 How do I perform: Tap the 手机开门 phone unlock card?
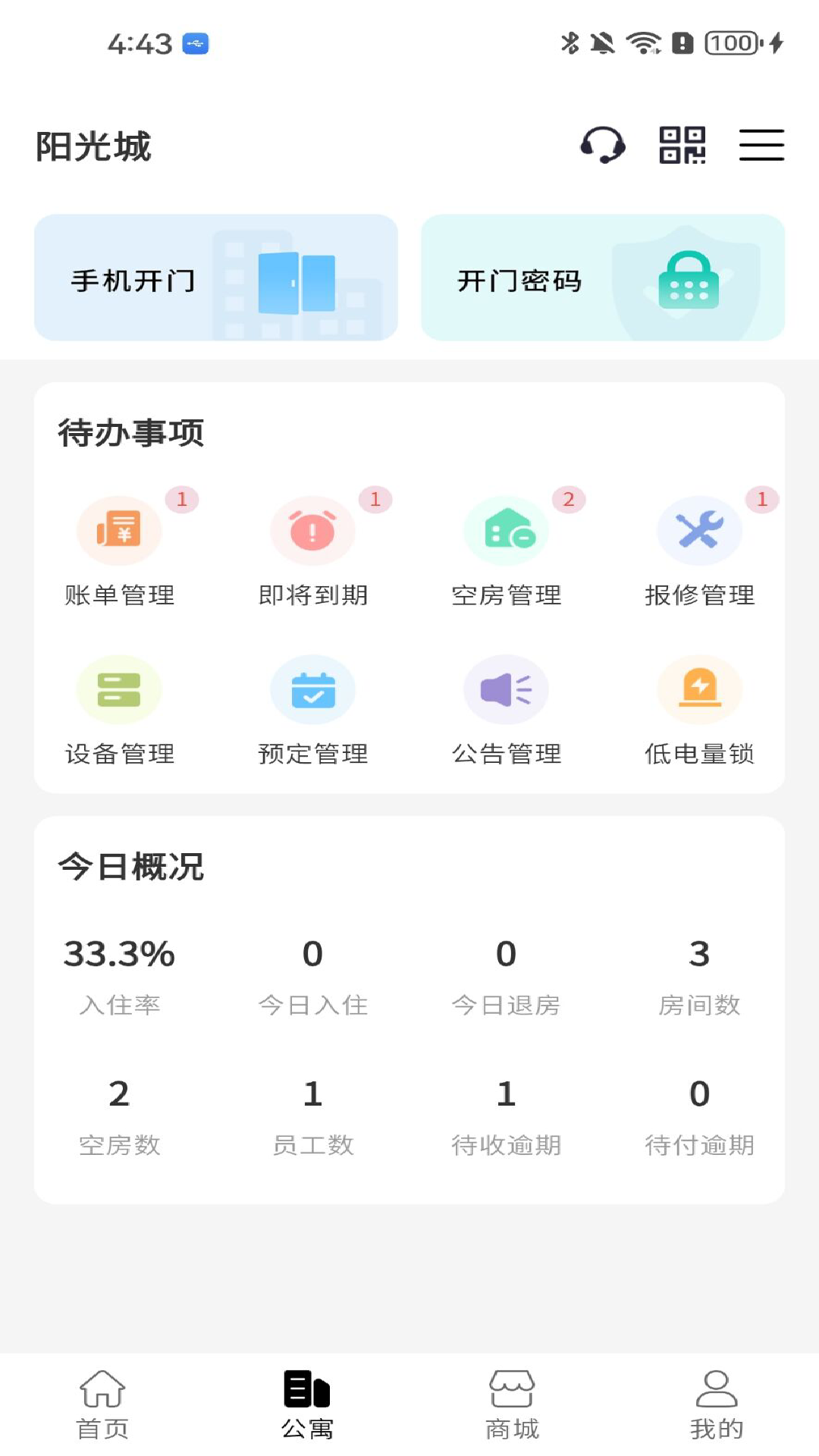tap(215, 278)
